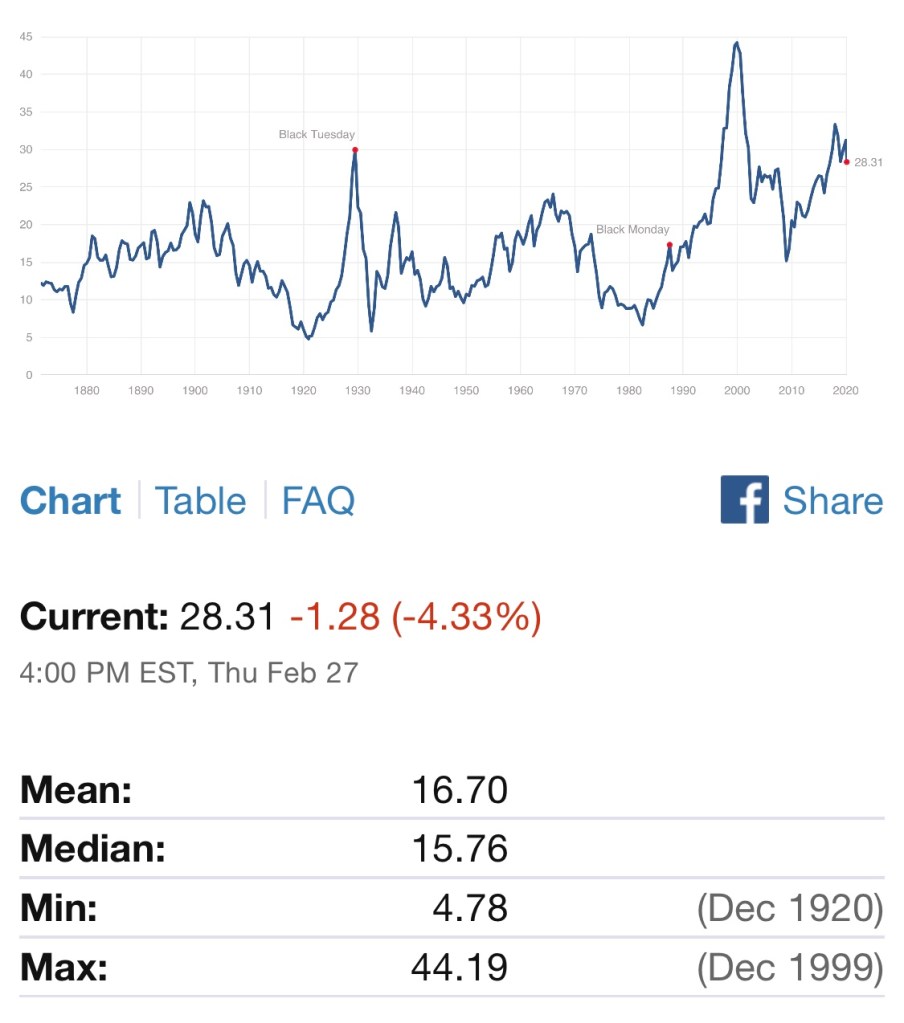Switch to the Table tab
Image resolution: width=904 pixels, height=1023 pixels.
pyautogui.click(x=200, y=501)
